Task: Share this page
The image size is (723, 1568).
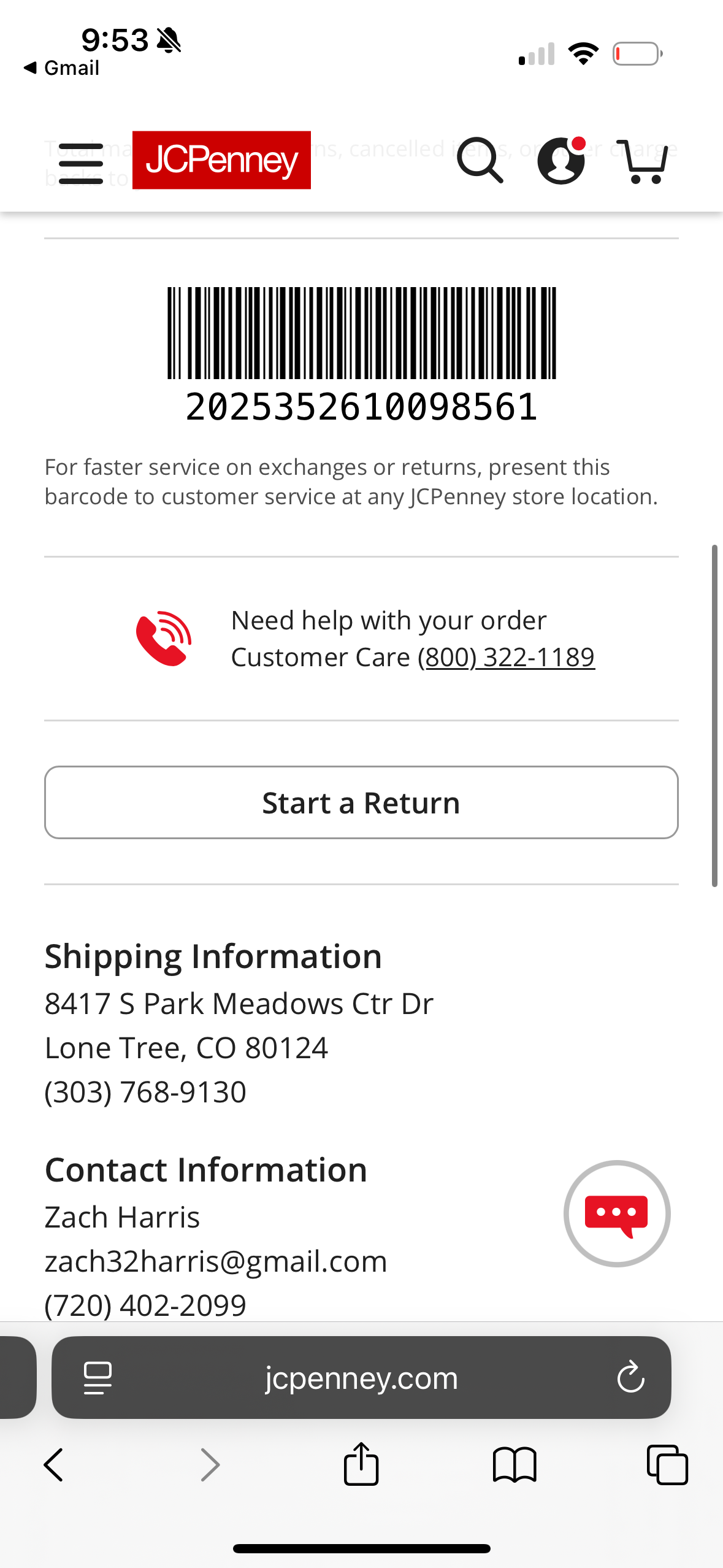Action: 361,1463
